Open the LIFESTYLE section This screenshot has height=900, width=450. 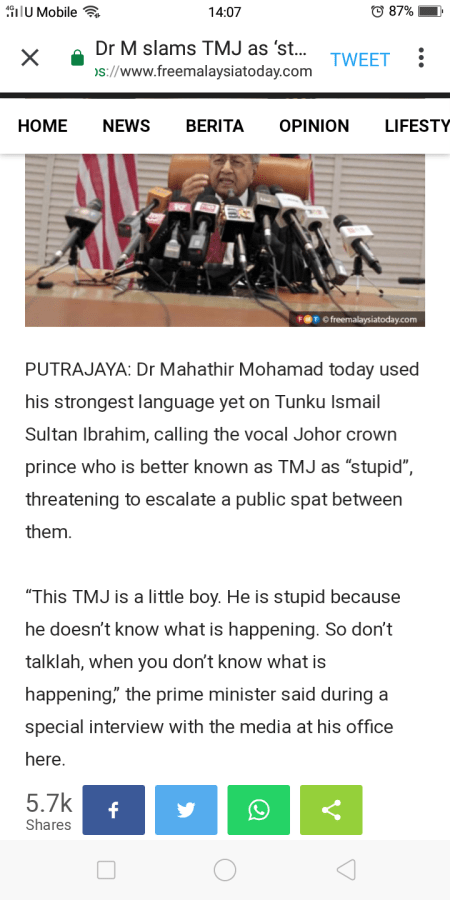(417, 126)
